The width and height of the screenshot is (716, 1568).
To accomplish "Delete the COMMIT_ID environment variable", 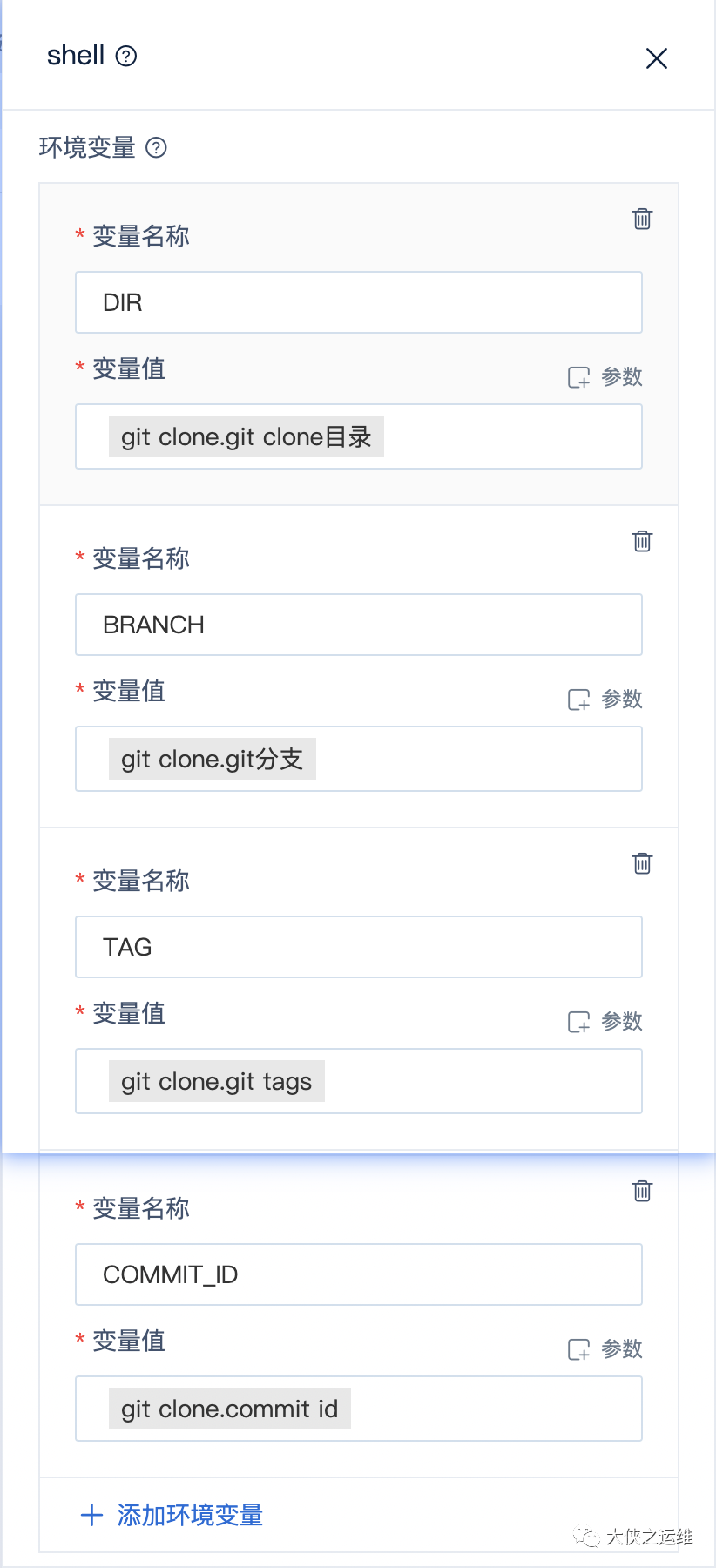I will click(x=642, y=1191).
